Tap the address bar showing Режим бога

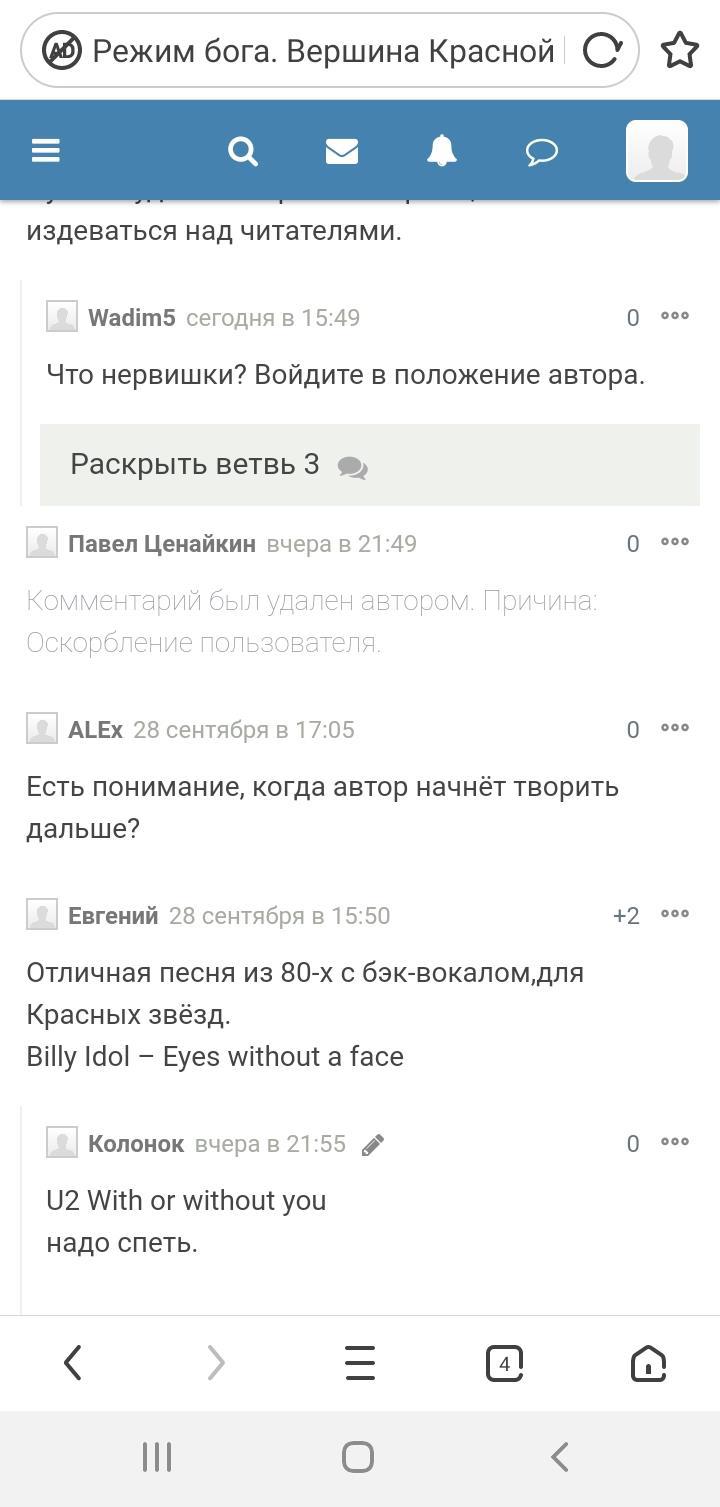[322, 50]
